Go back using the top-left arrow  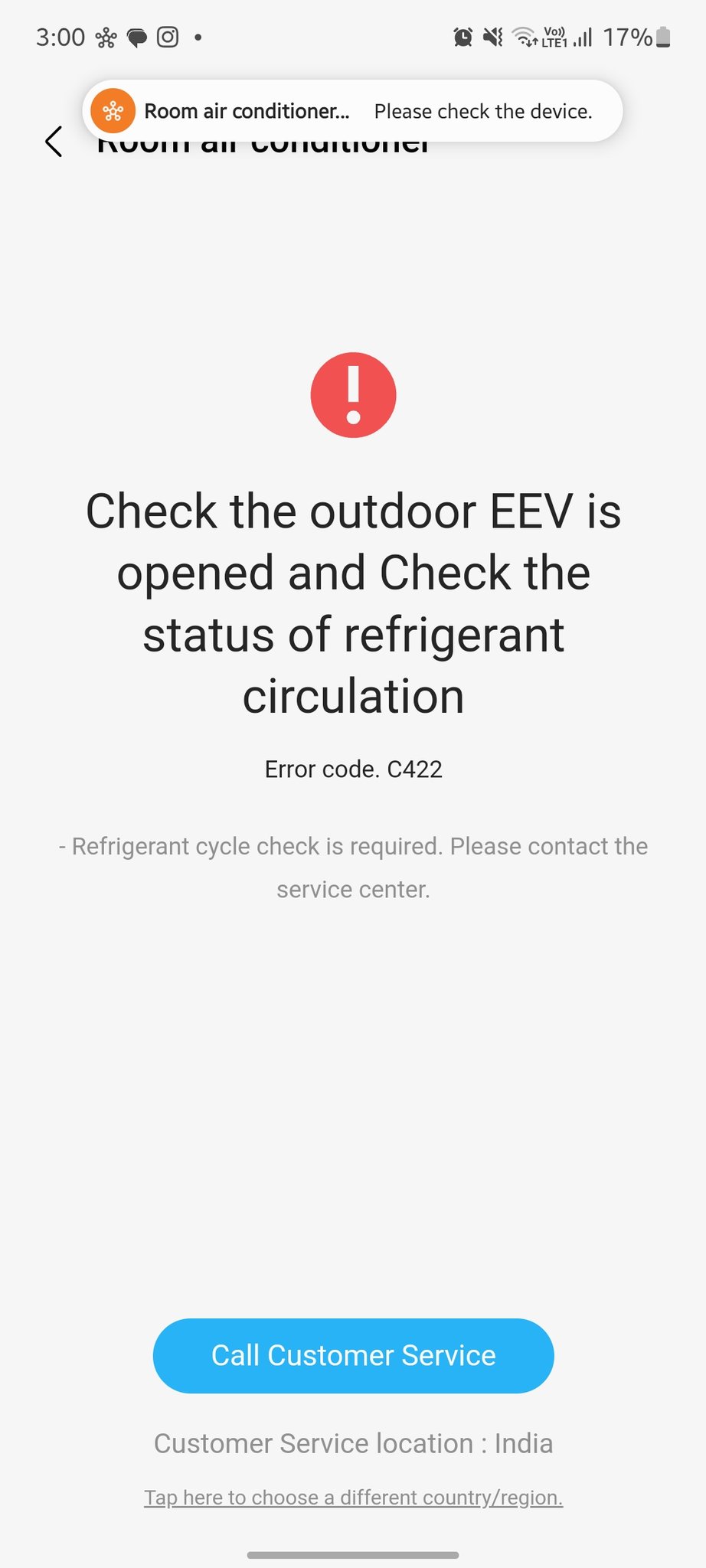(54, 142)
